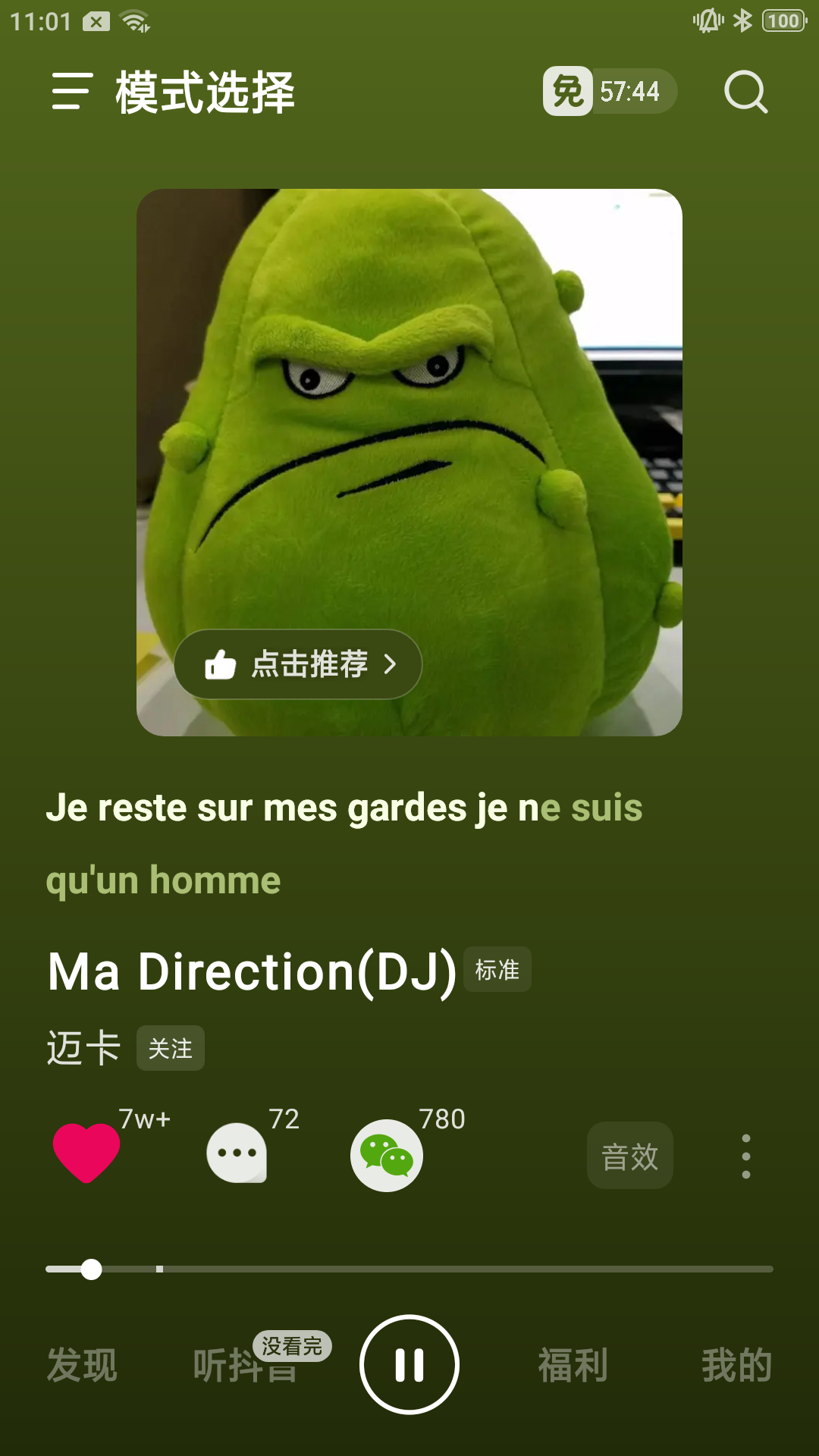Follow artist 迈卡 via 关注 button
Viewport: 819px width, 1456px height.
tap(171, 1049)
